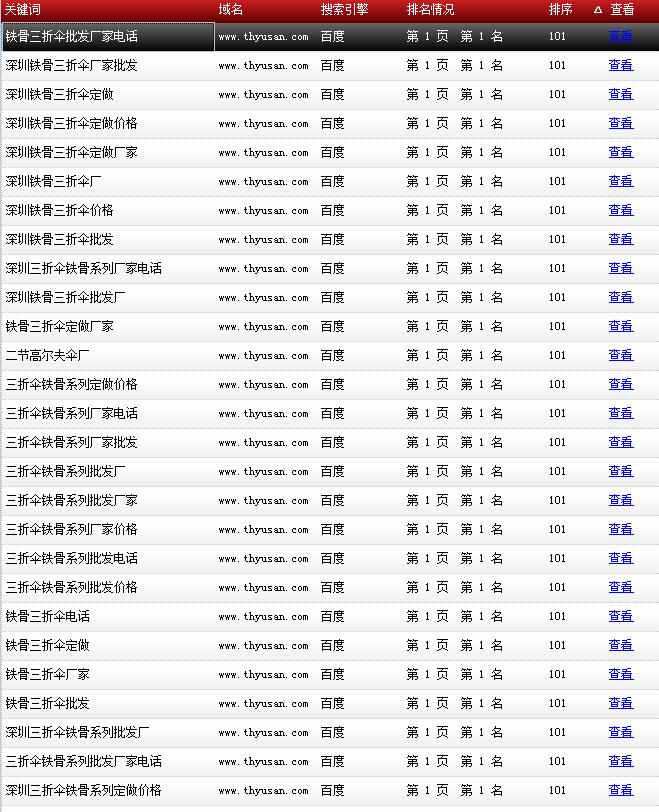This screenshot has height=812, width=659.
Task: Select 查看 in the 三折伞铁骨系列厂家批发 row
Action: coord(620,442)
